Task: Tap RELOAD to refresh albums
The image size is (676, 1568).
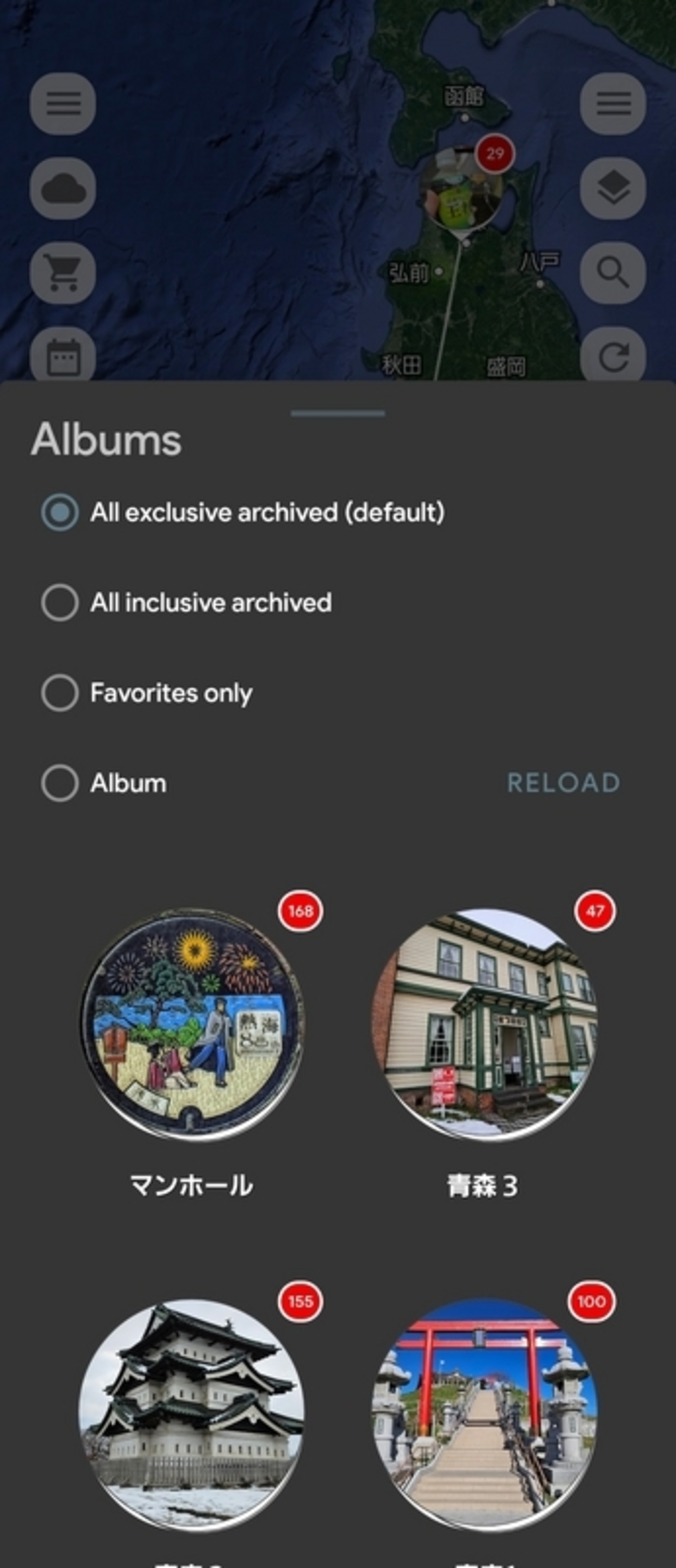Action: pos(564,783)
